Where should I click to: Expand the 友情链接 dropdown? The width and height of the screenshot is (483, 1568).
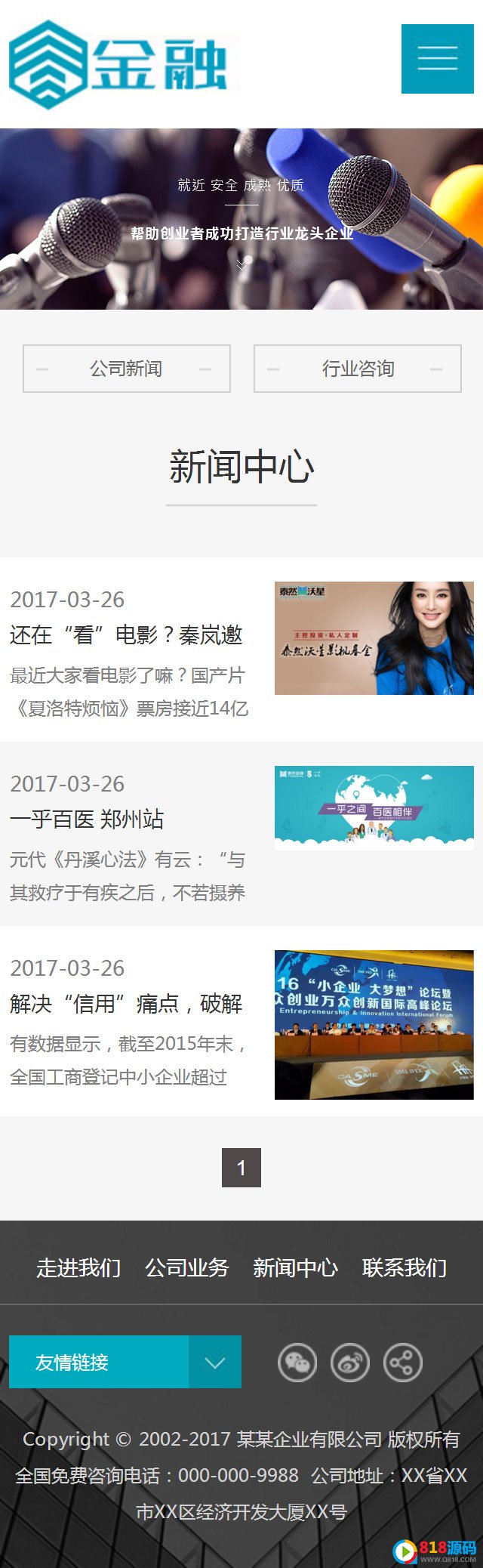coord(214,1362)
